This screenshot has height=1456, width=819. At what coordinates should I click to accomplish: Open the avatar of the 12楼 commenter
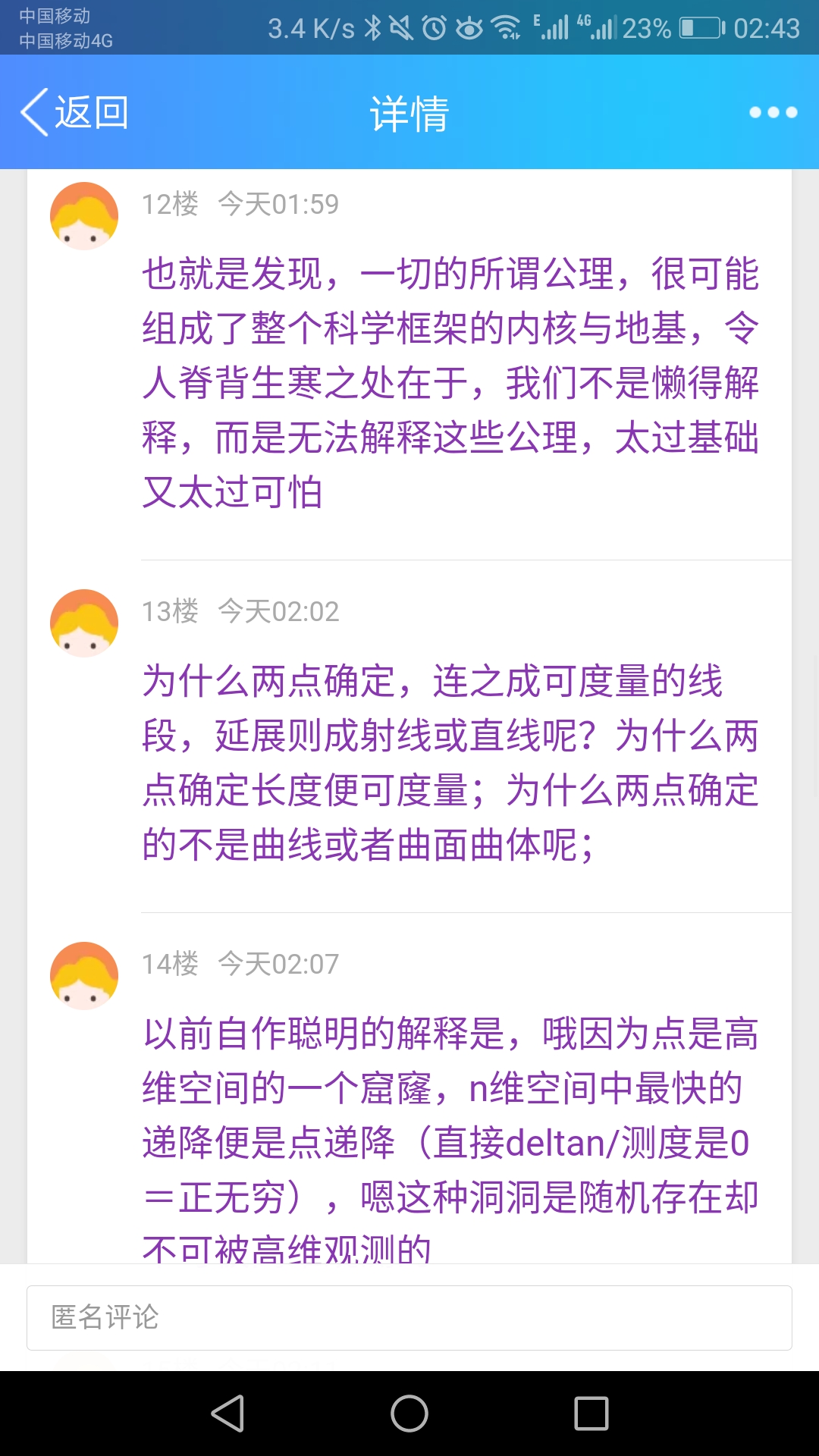[84, 216]
